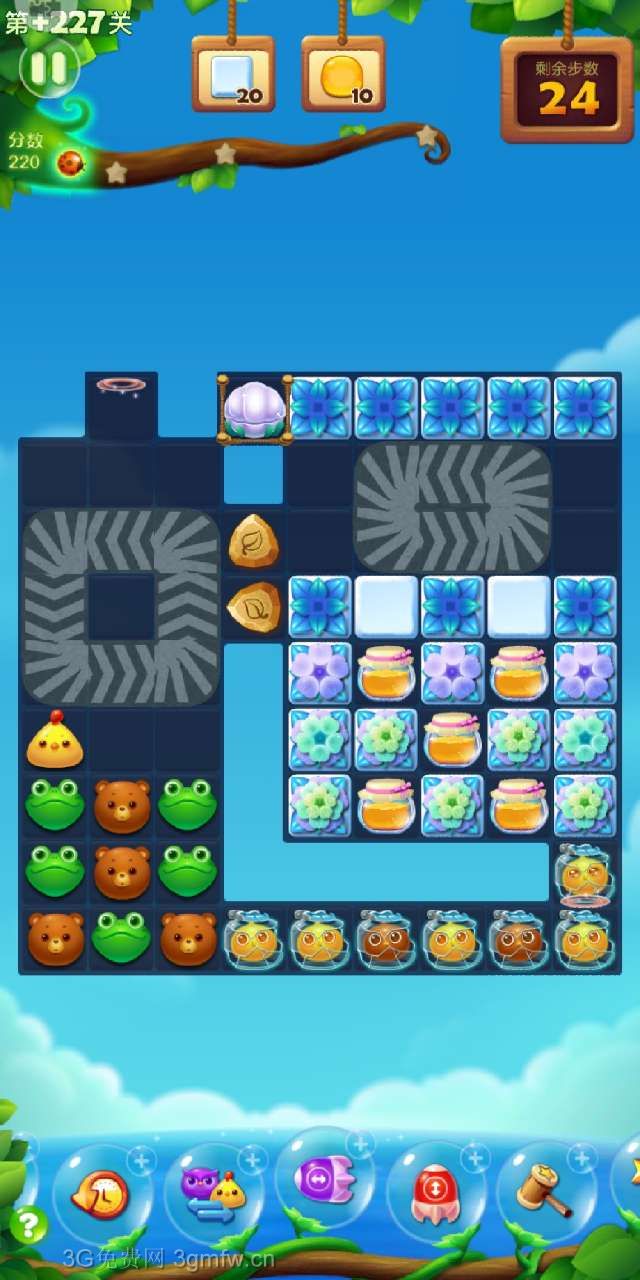Screen dimensions: 640x1280
Task: Use the extra time clock booster
Action: coord(100,1192)
